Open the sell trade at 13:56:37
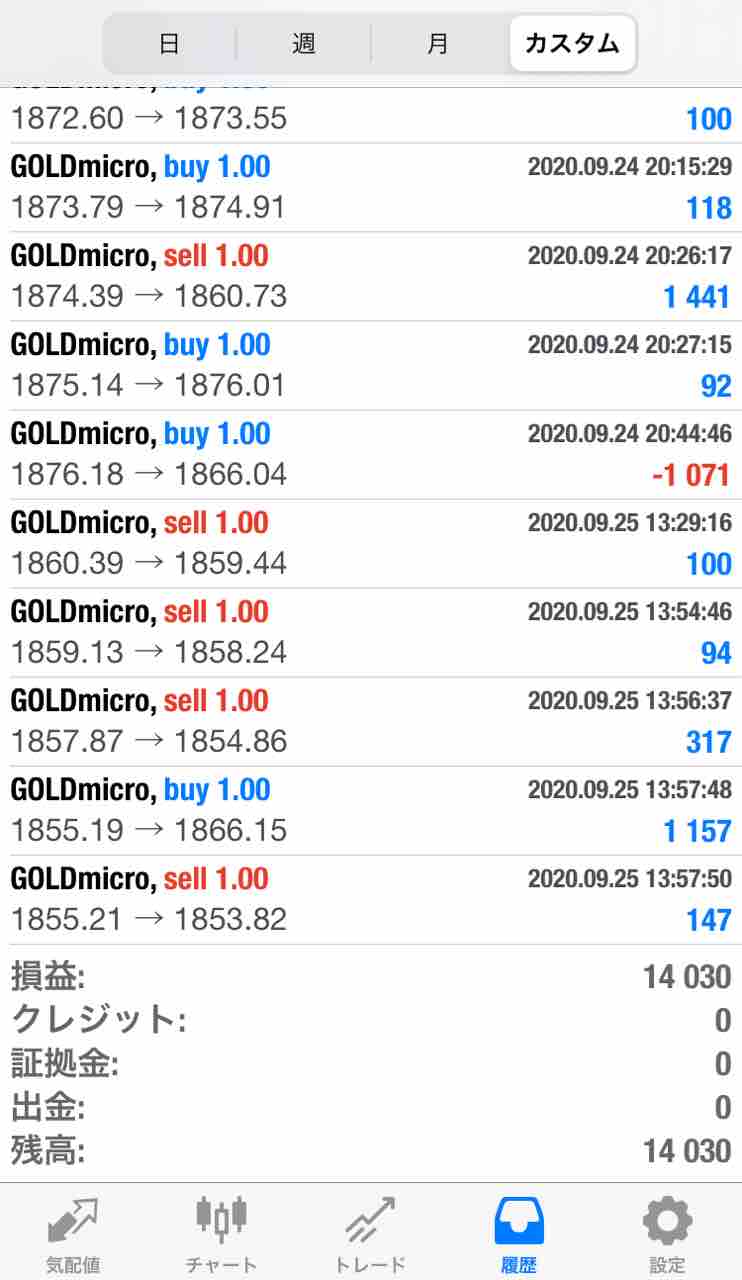 point(371,721)
